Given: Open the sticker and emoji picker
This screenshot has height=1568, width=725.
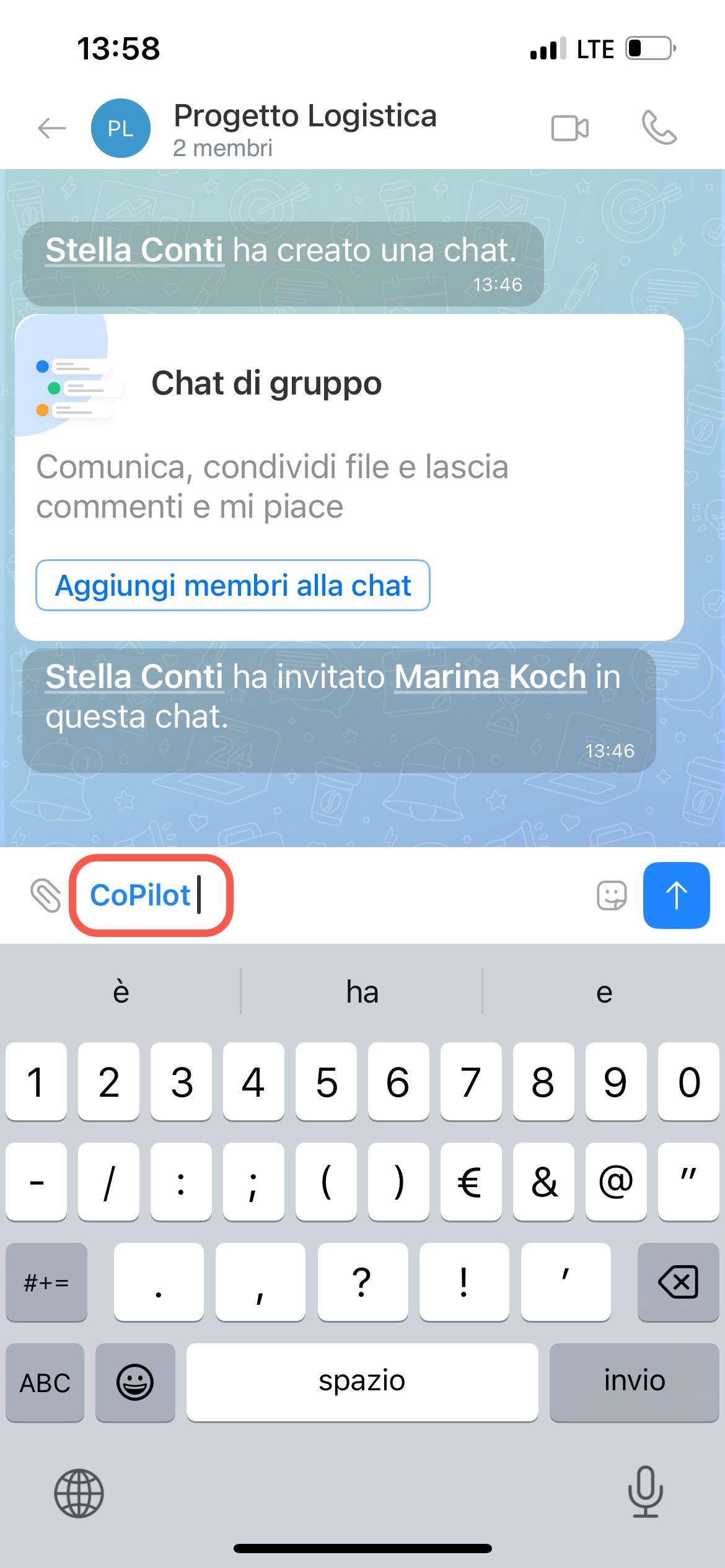Looking at the screenshot, I should [x=612, y=895].
